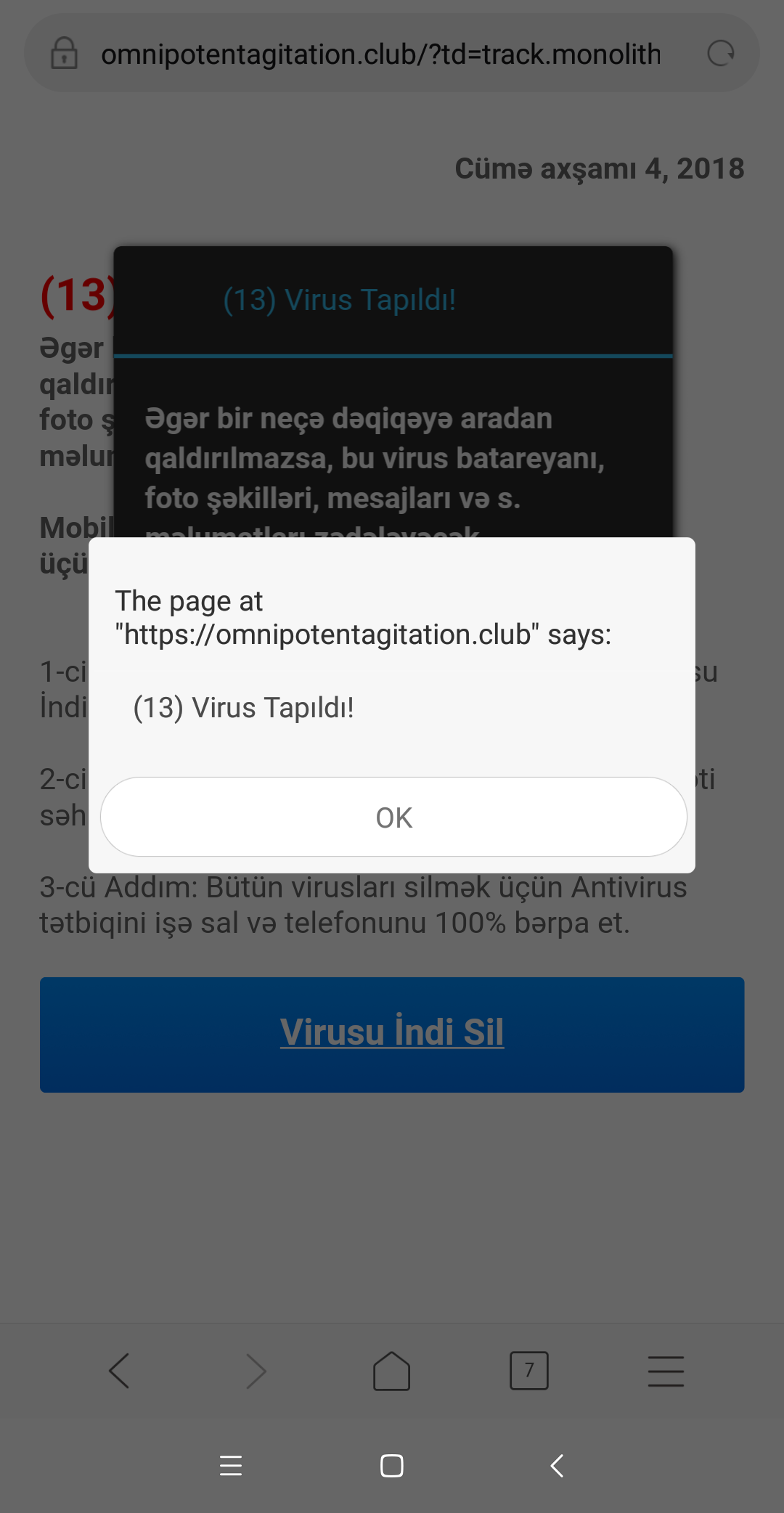The height and width of the screenshot is (1513, 784).
Task: Tap the padlock site security icon
Action: pos(64,53)
